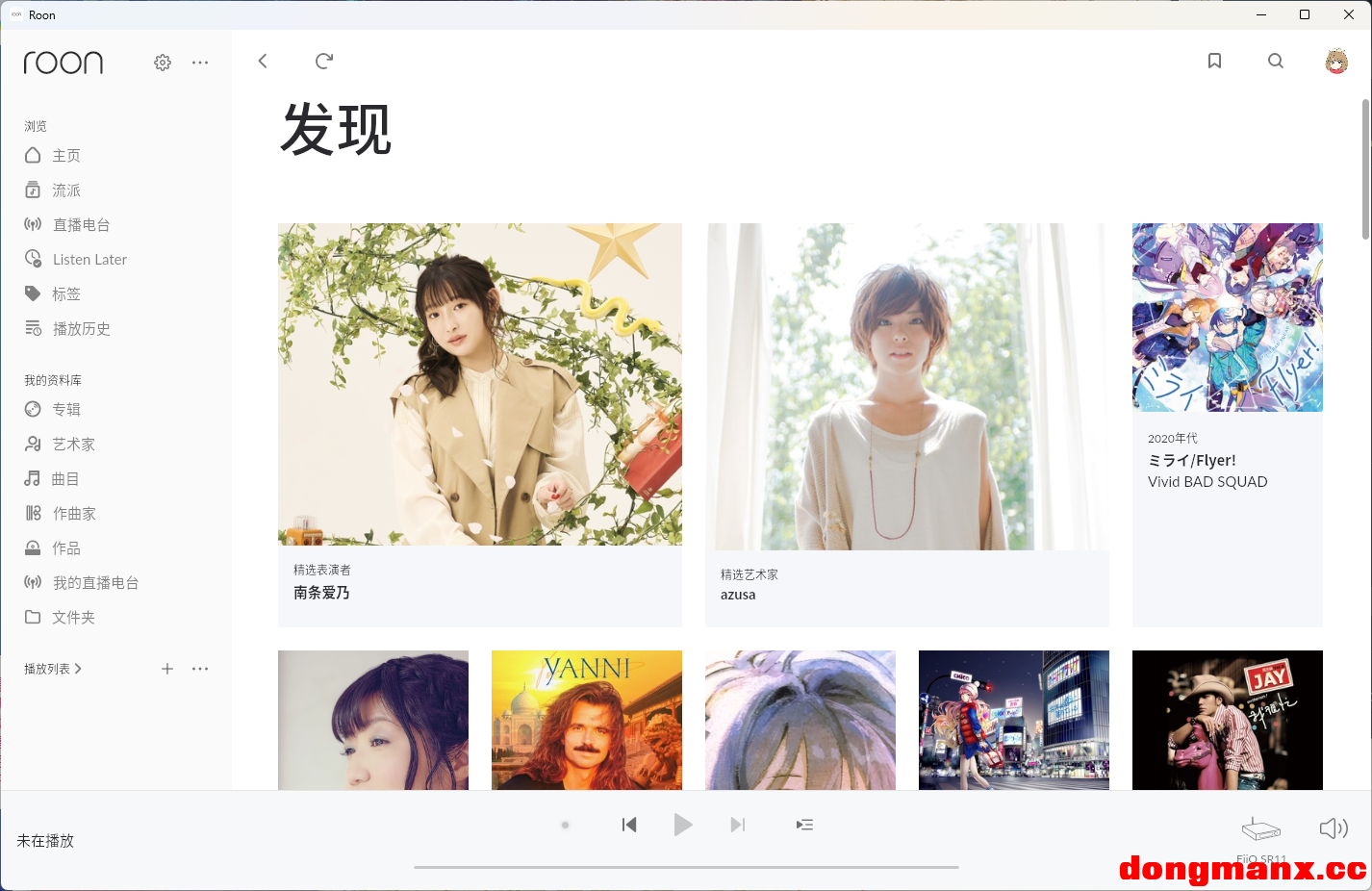Open the play queue icon
This screenshot has height=891, width=1372.
click(x=804, y=825)
